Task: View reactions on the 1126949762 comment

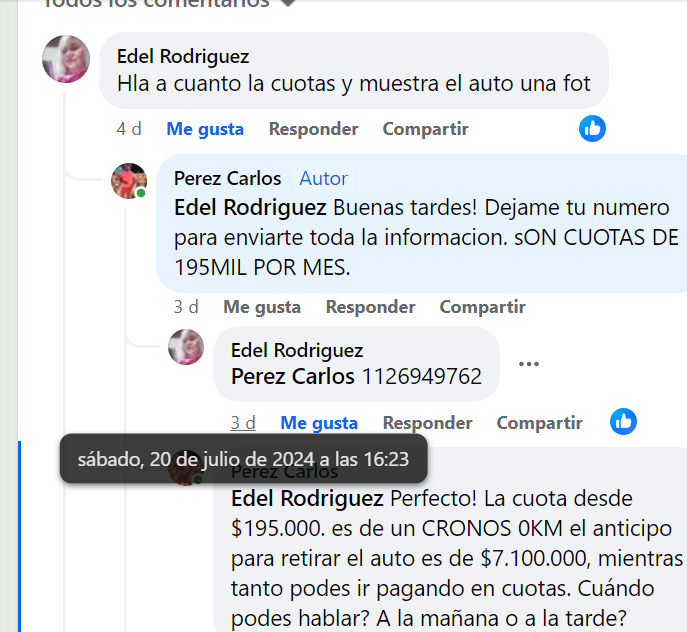Action: pos(623,422)
